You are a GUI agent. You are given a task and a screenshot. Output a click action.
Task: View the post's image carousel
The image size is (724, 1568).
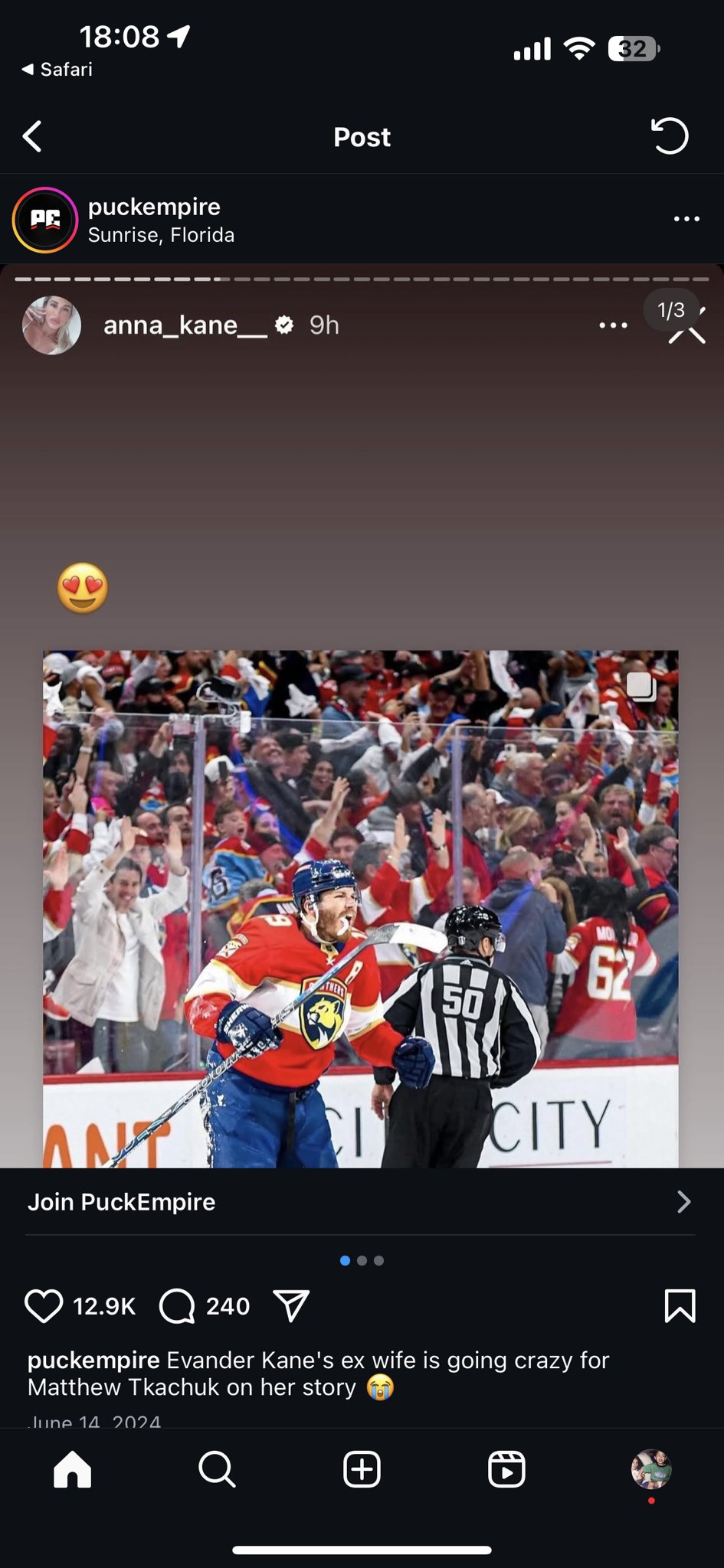(x=362, y=716)
